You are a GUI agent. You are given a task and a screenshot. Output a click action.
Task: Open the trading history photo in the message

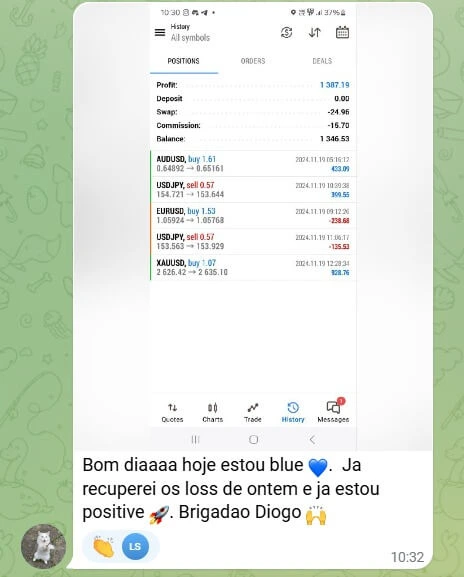point(253,227)
